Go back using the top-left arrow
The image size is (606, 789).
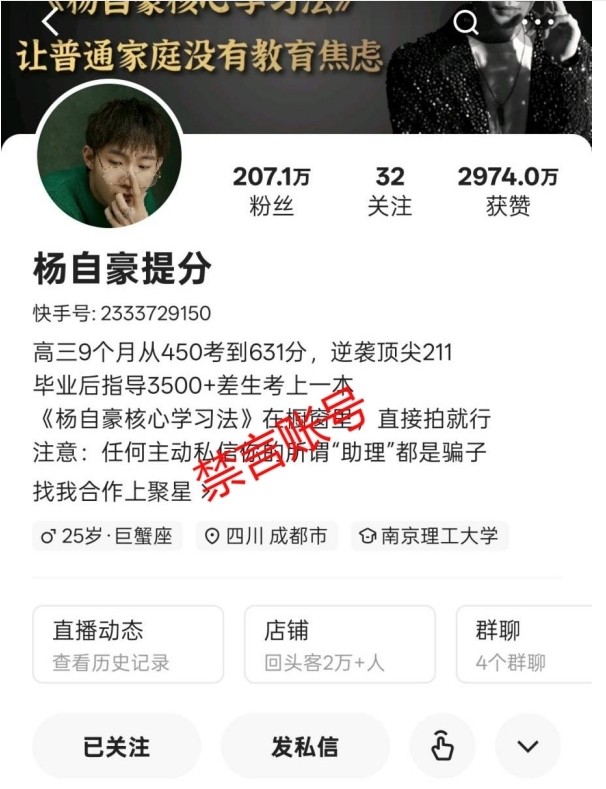(x=52, y=22)
